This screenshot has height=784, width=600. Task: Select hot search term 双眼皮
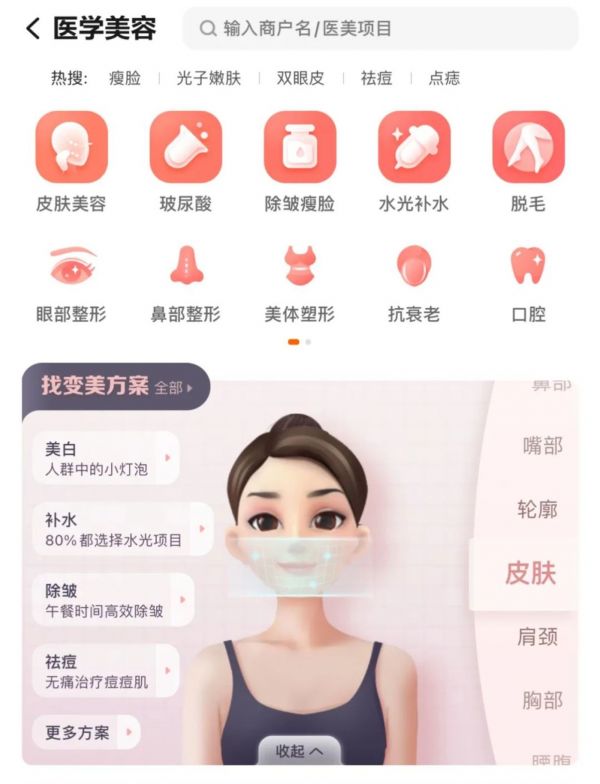pos(301,78)
